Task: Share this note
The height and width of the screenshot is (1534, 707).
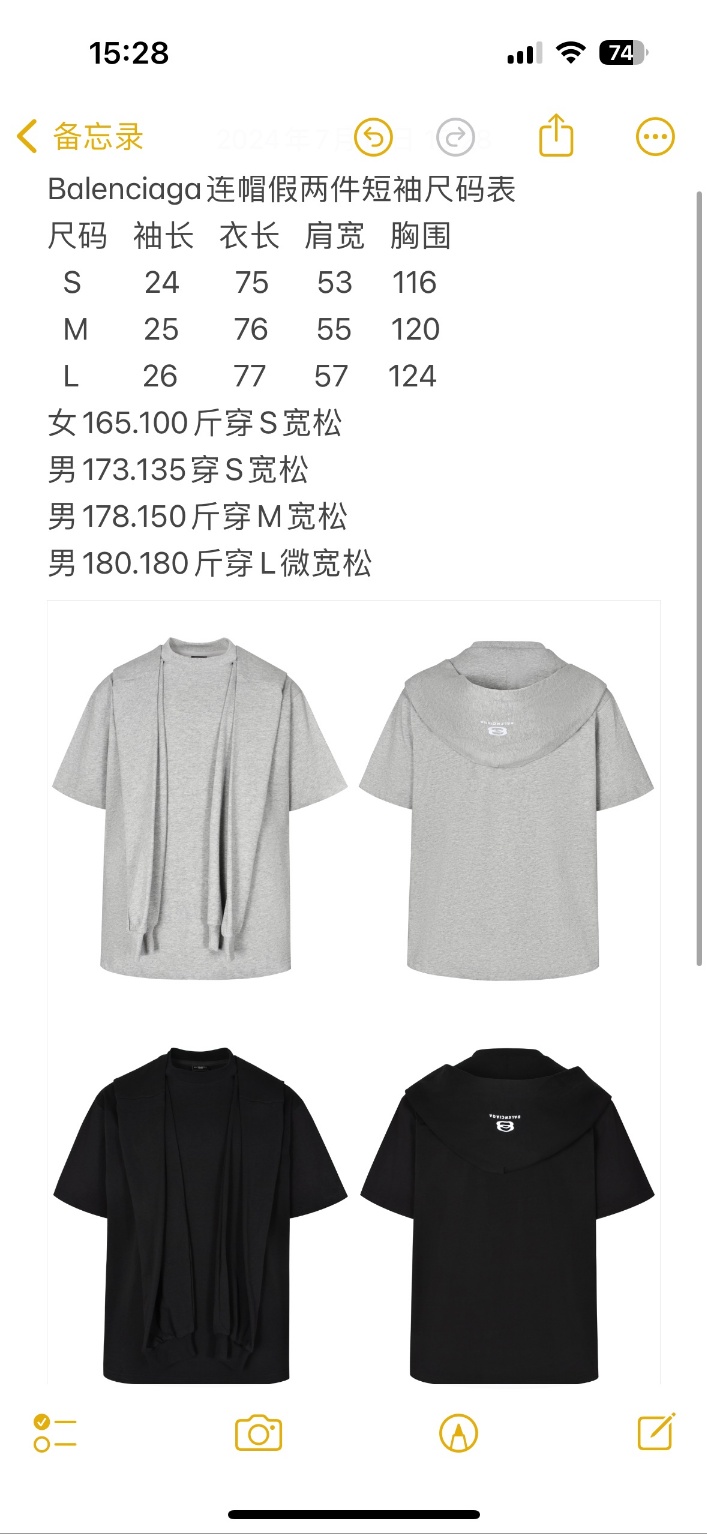Action: tap(556, 136)
